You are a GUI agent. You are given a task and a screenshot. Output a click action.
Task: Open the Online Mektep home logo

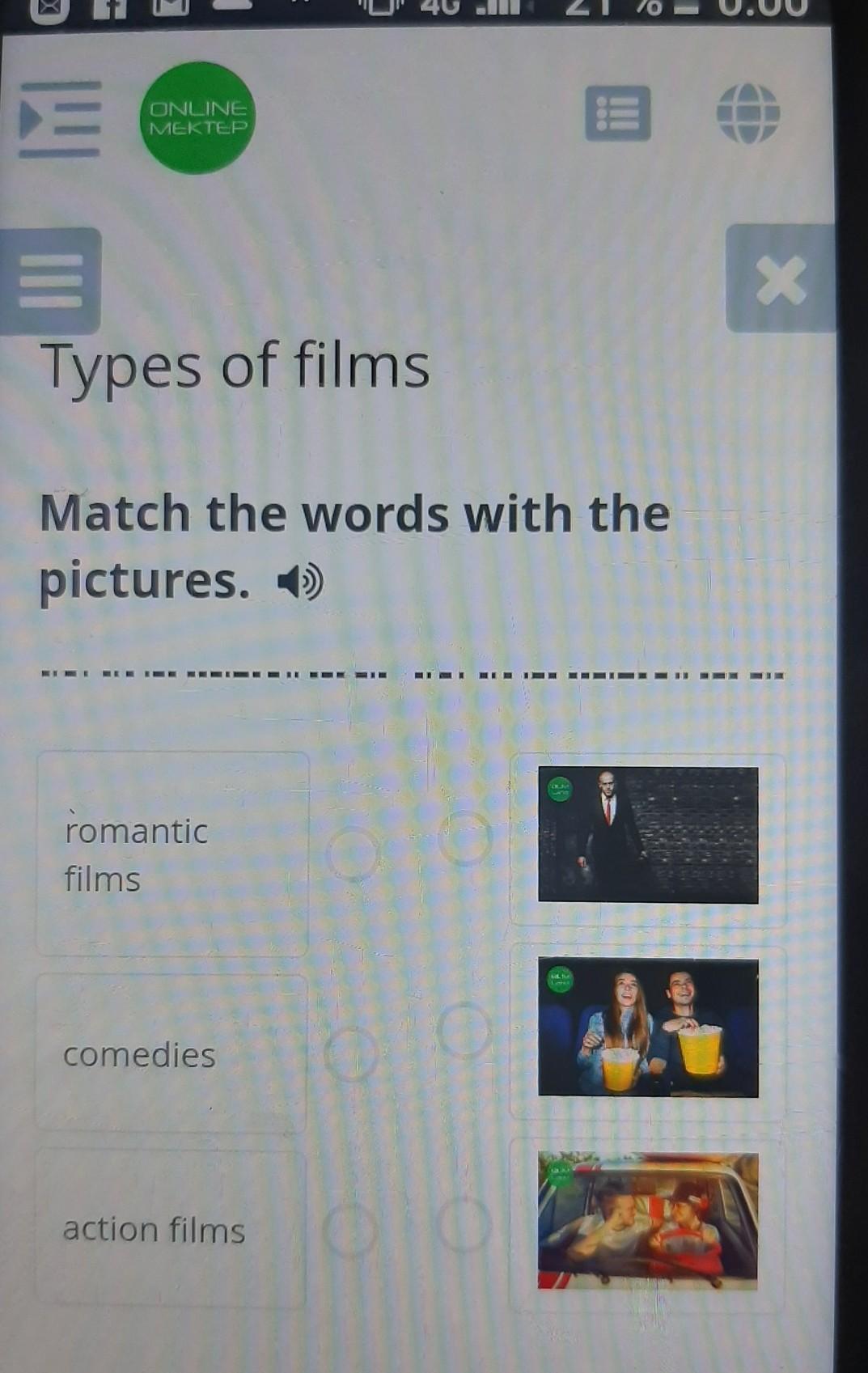[x=197, y=118]
